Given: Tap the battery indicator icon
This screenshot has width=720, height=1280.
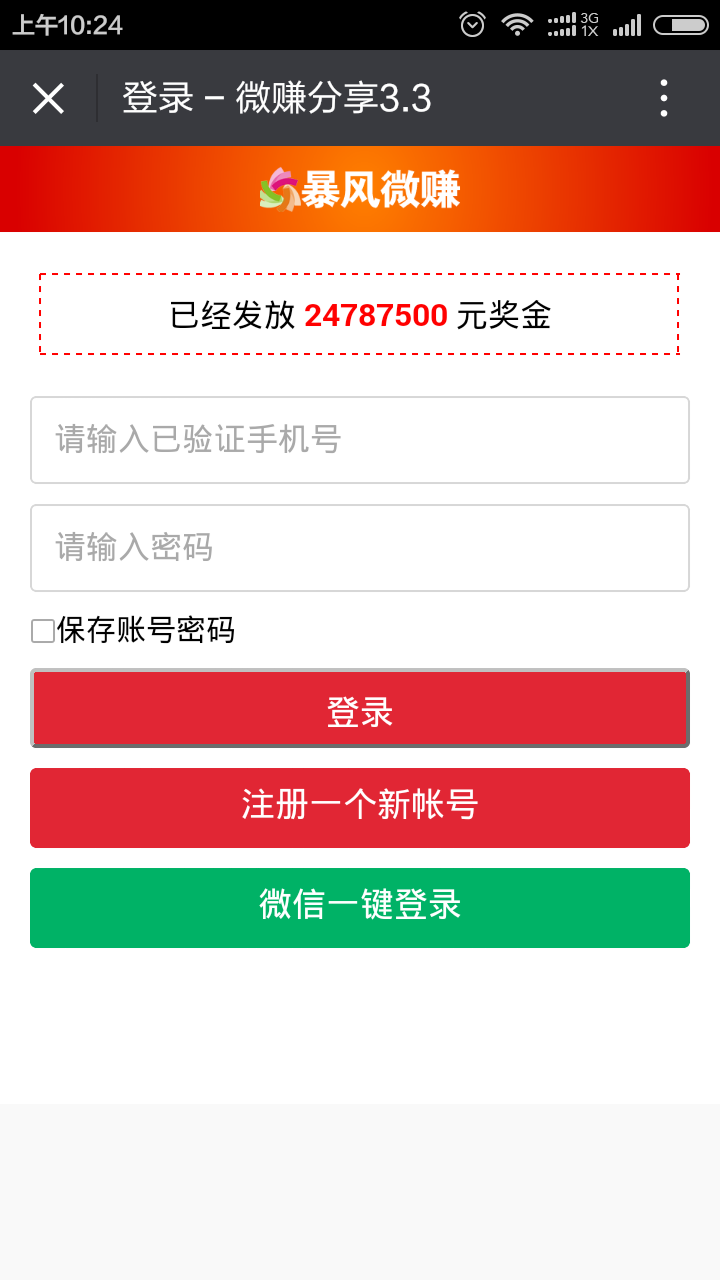Looking at the screenshot, I should click(x=678, y=25).
